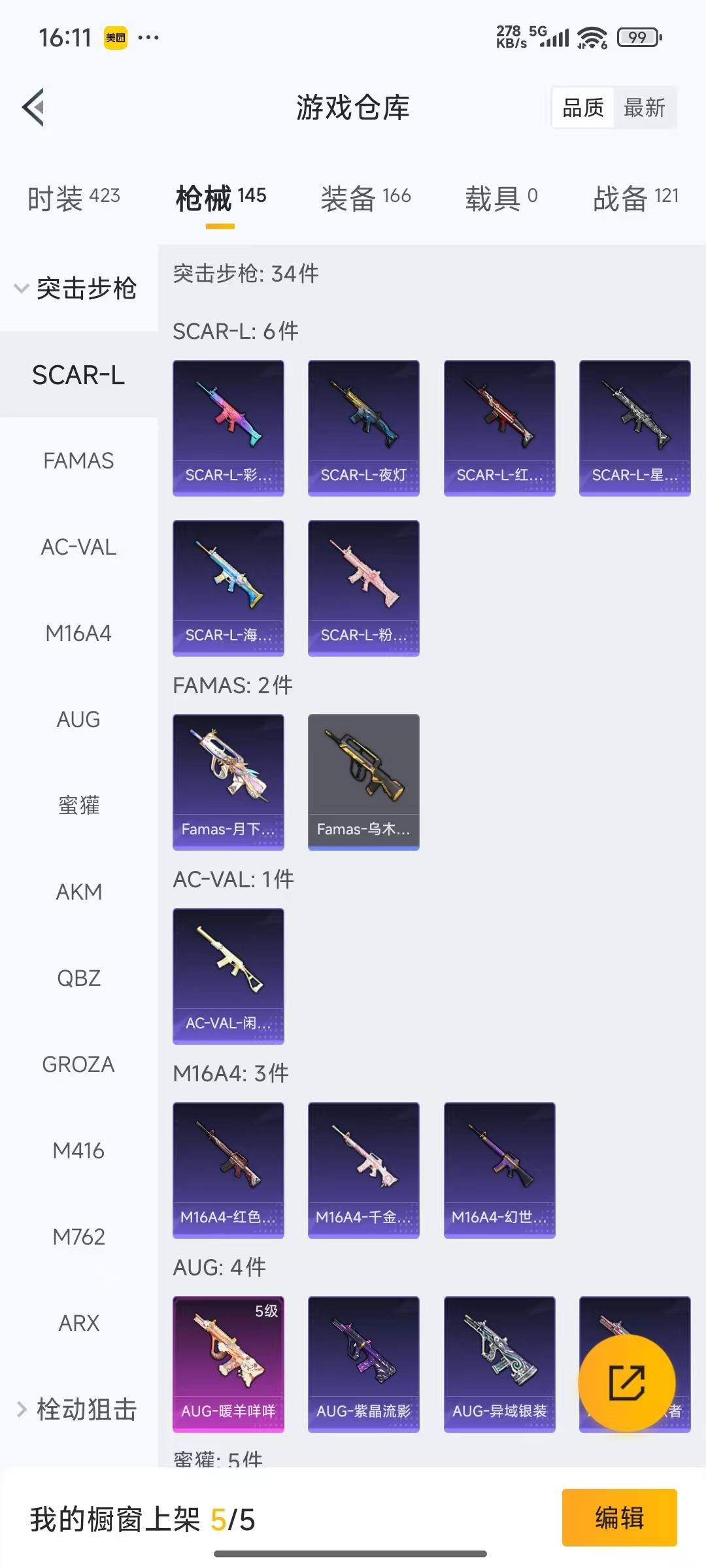The height and width of the screenshot is (1568, 706).
Task: Tap the 编辑 button
Action: click(619, 1517)
